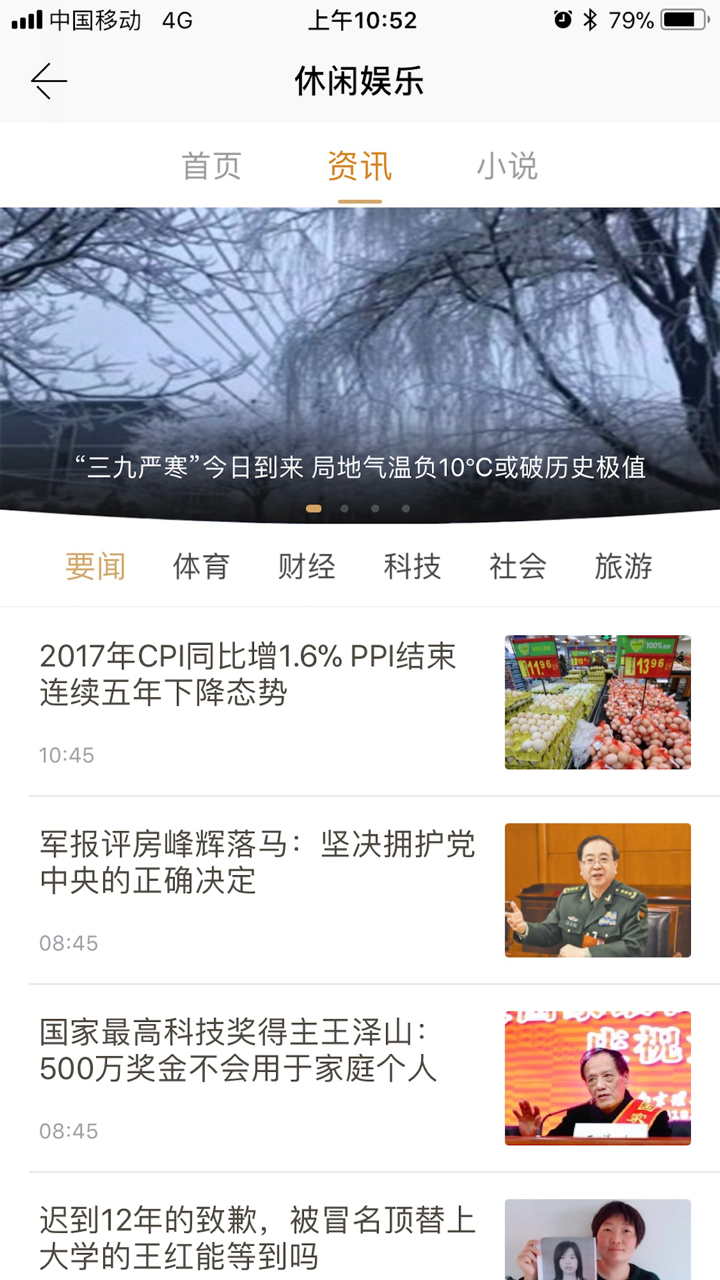Open the 财经 news category
Viewport: 720px width, 1280px height.
pos(306,566)
